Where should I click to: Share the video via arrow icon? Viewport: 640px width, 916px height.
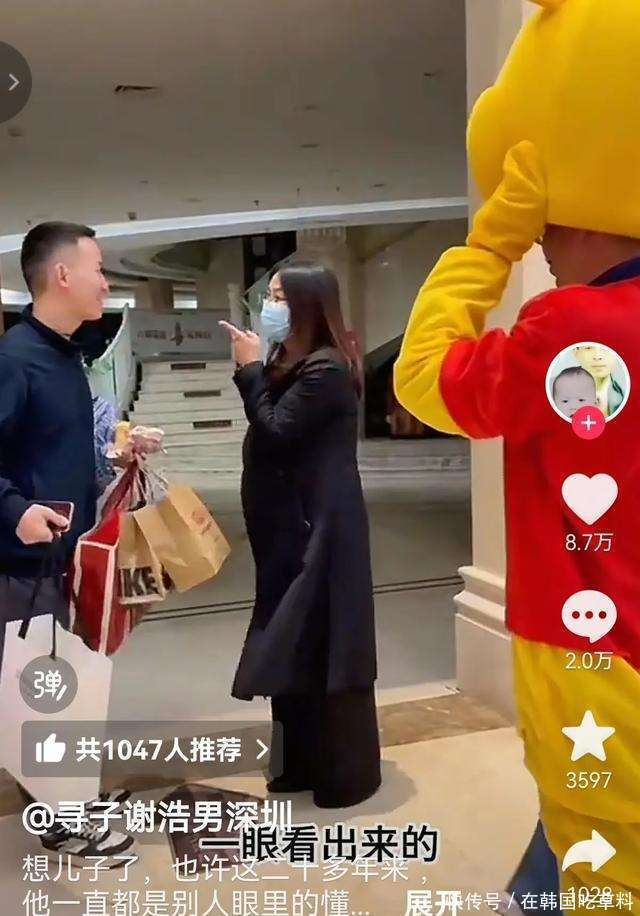pyautogui.click(x=589, y=851)
